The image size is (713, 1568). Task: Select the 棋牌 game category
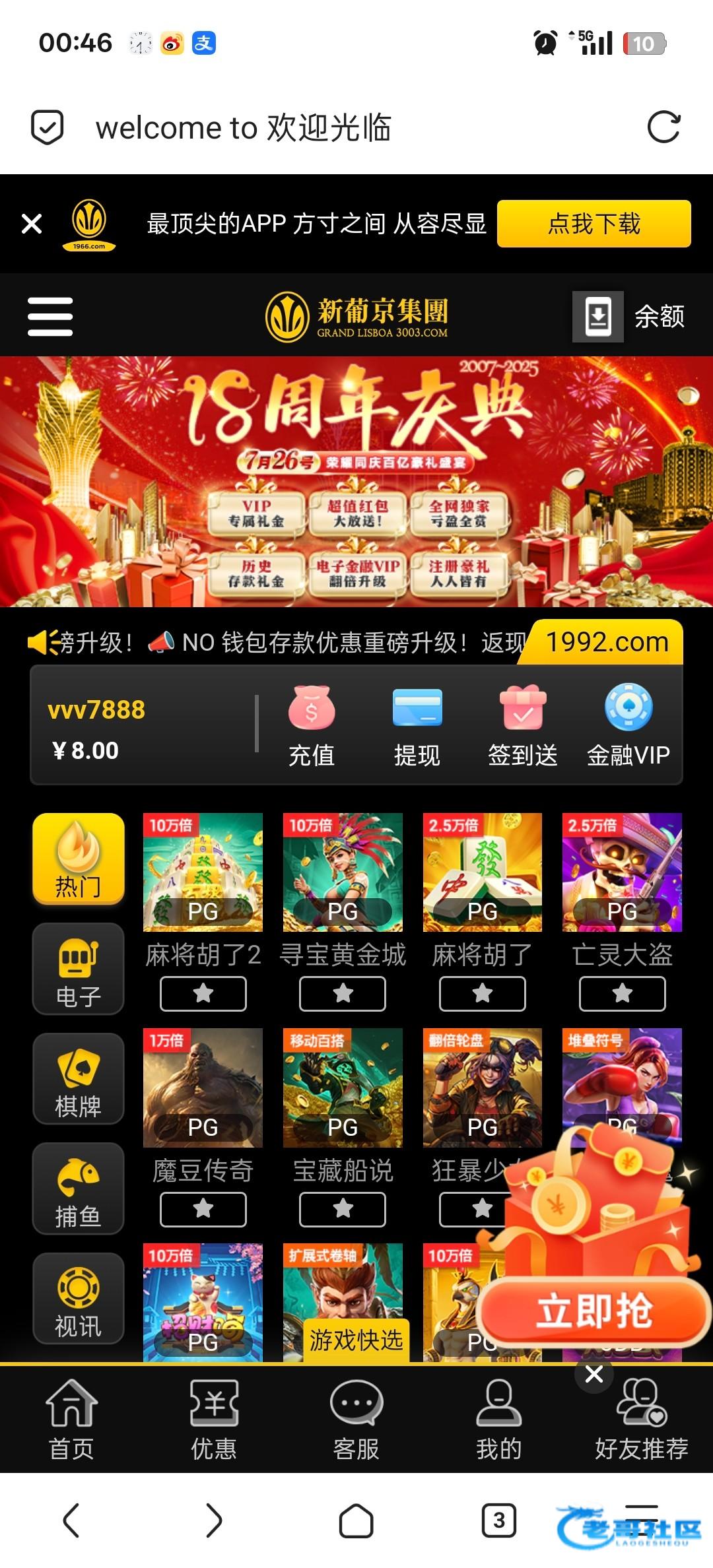79,1078
